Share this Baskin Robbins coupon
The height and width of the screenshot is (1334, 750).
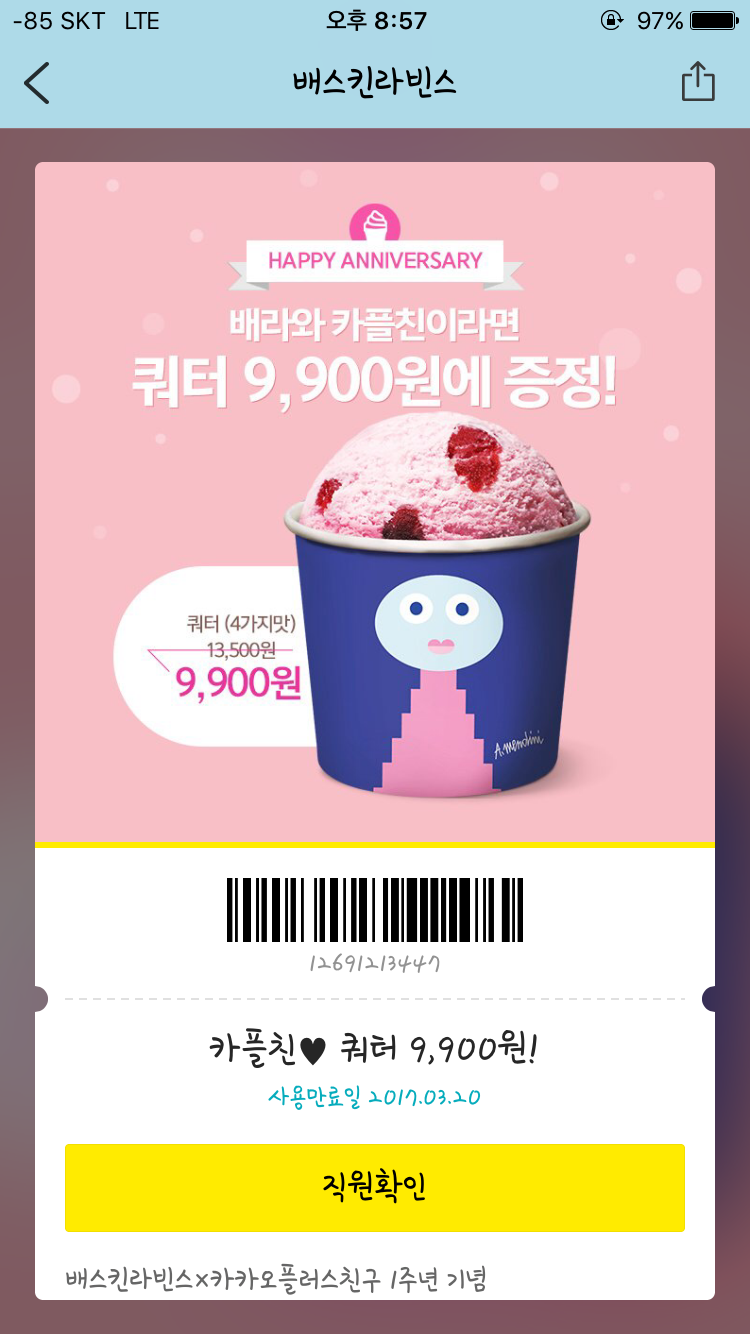pos(698,82)
